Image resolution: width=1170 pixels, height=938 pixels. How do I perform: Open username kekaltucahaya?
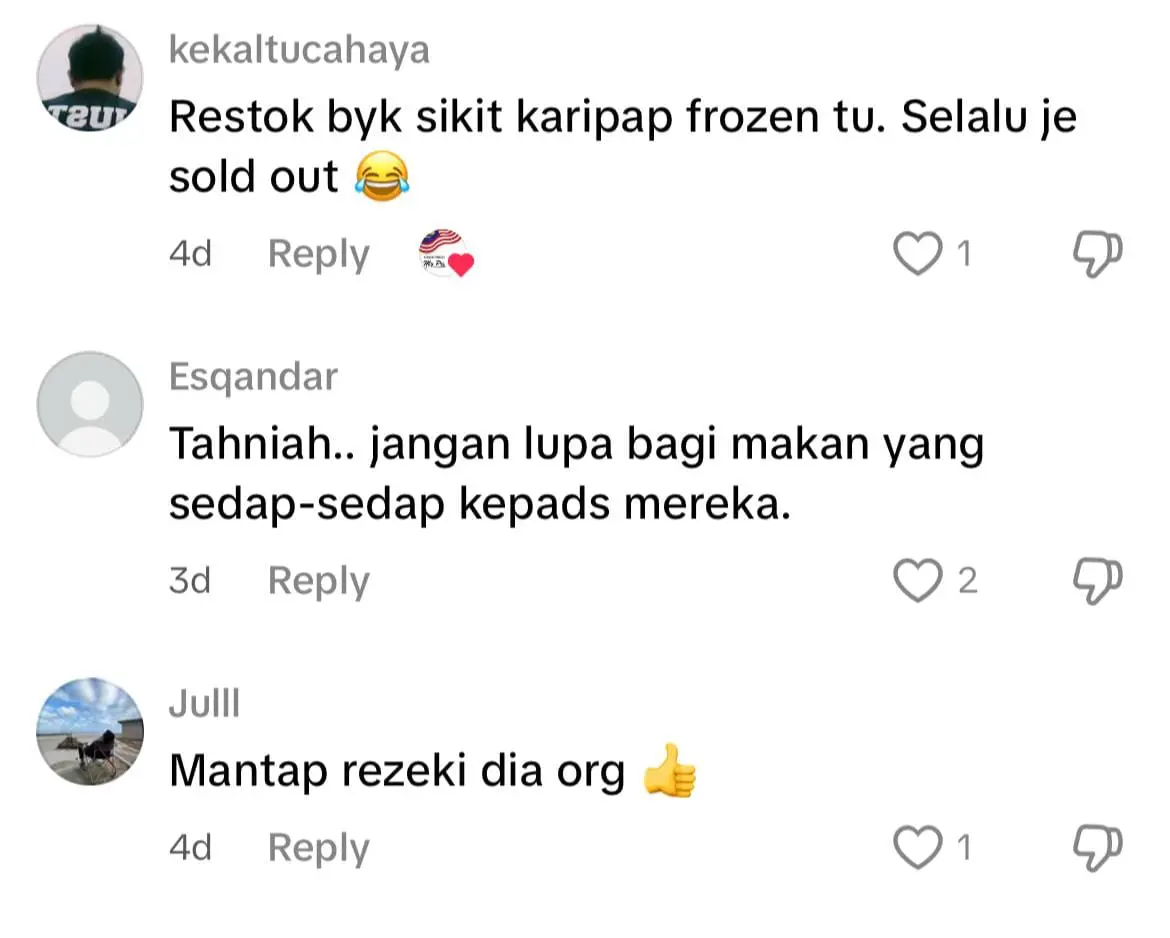click(x=299, y=49)
